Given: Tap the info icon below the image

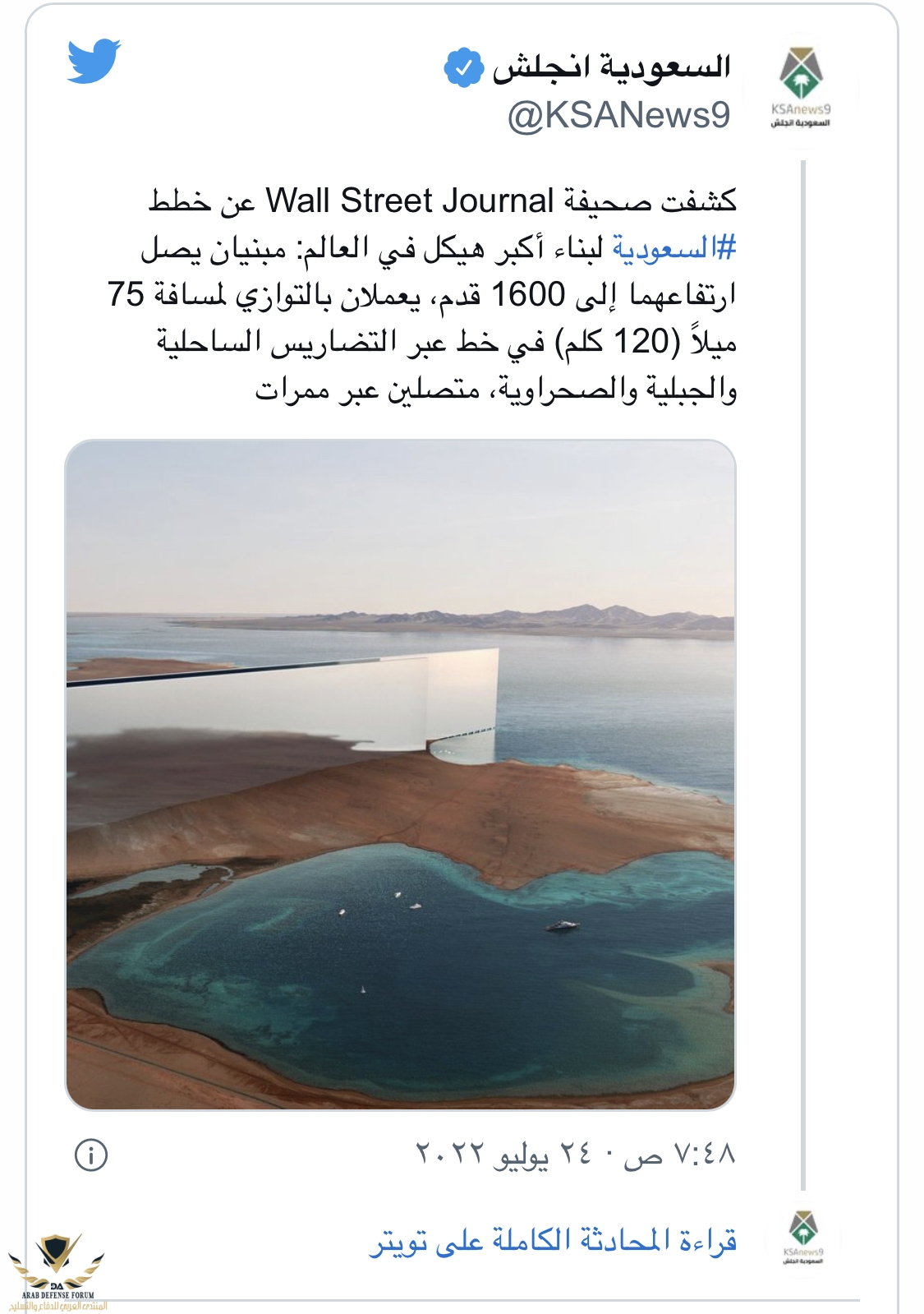Looking at the screenshot, I should pyautogui.click(x=91, y=1155).
